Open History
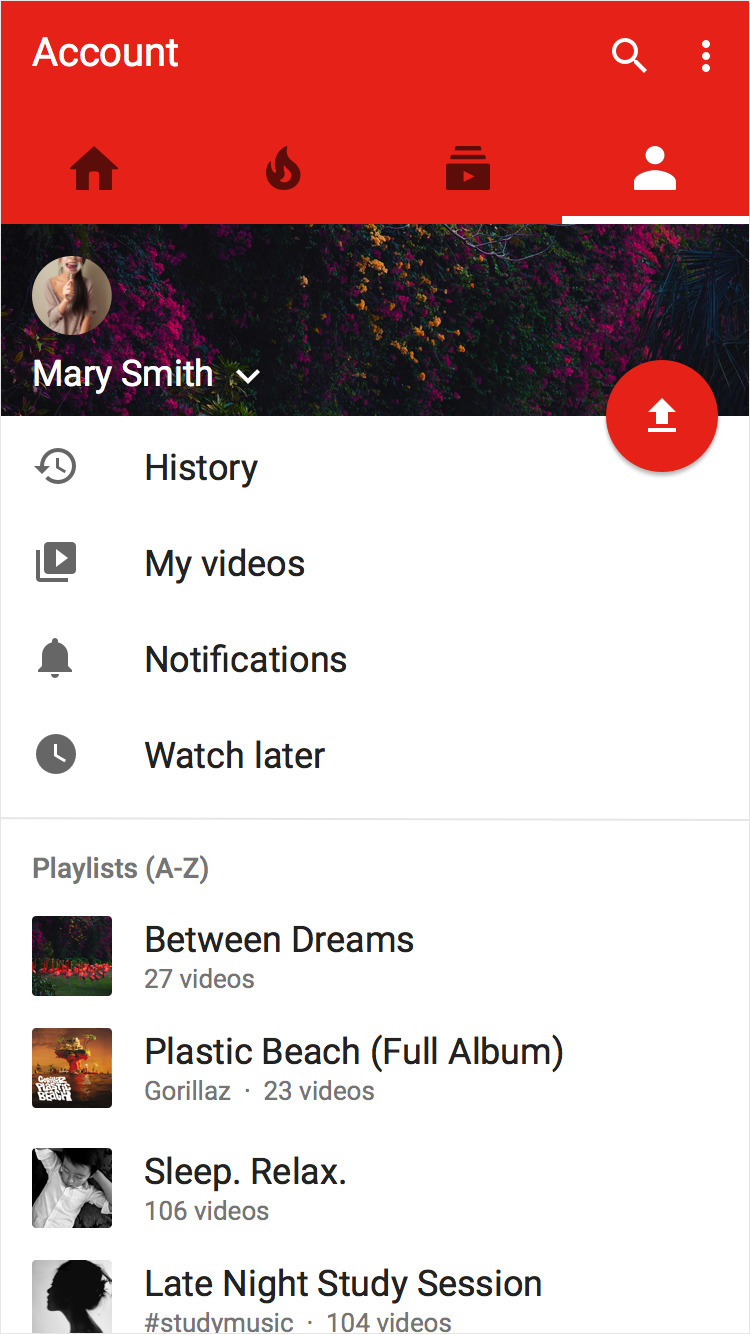Viewport: 750px width, 1334px height. pyautogui.click(x=201, y=467)
